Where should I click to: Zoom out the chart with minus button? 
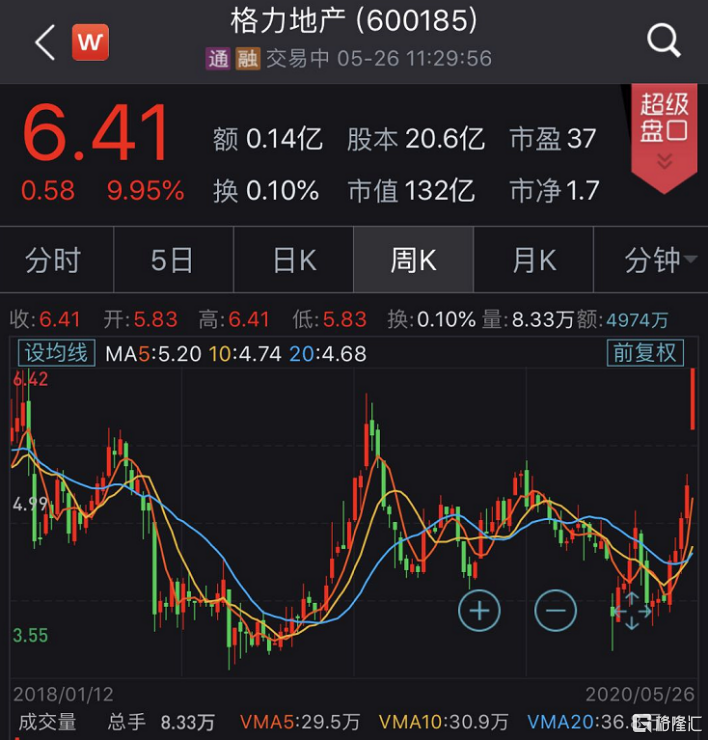point(556,609)
